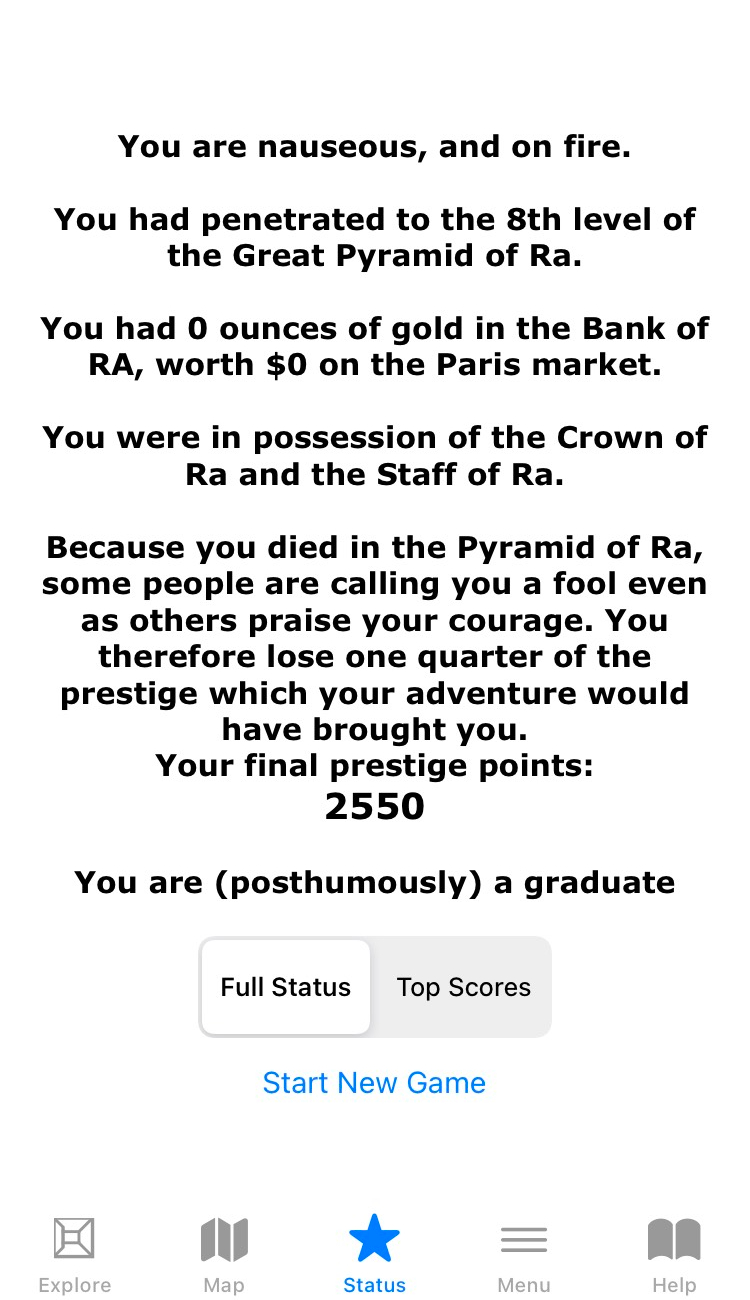Tap the Status tab
Viewport: 750px width, 1300px height.
pyautogui.click(x=374, y=1254)
